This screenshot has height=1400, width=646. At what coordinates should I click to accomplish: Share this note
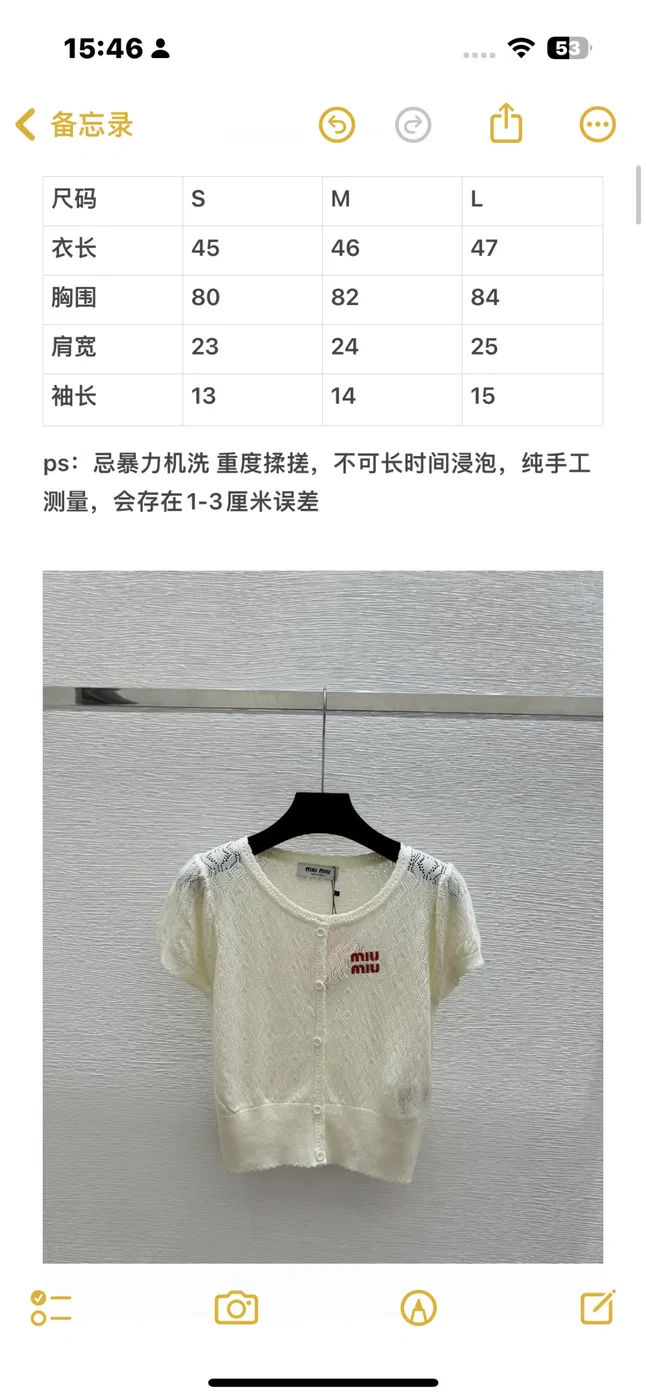[x=507, y=123]
